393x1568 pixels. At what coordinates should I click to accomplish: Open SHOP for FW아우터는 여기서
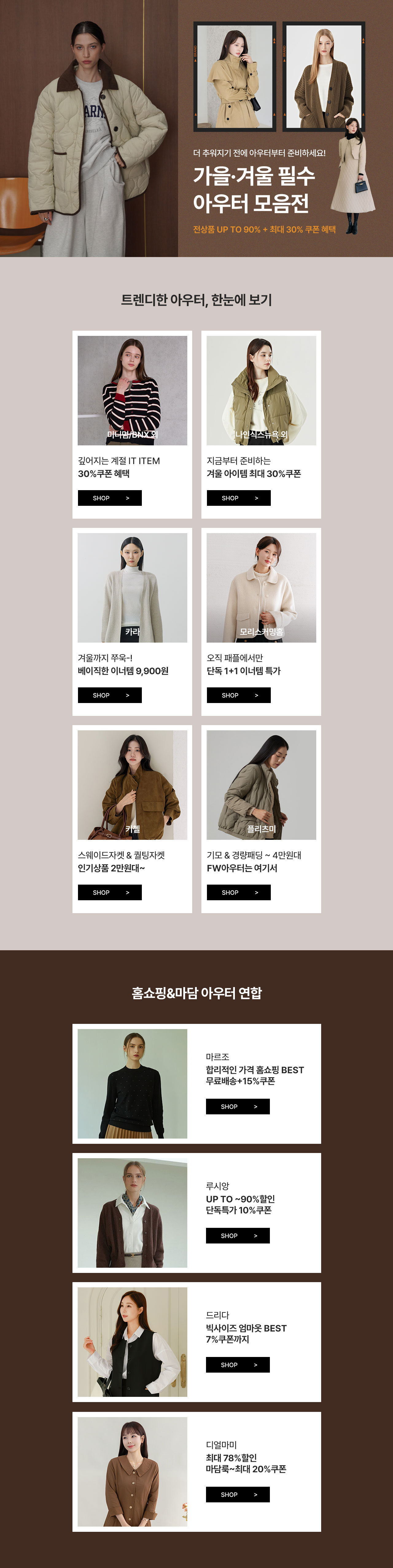238,892
